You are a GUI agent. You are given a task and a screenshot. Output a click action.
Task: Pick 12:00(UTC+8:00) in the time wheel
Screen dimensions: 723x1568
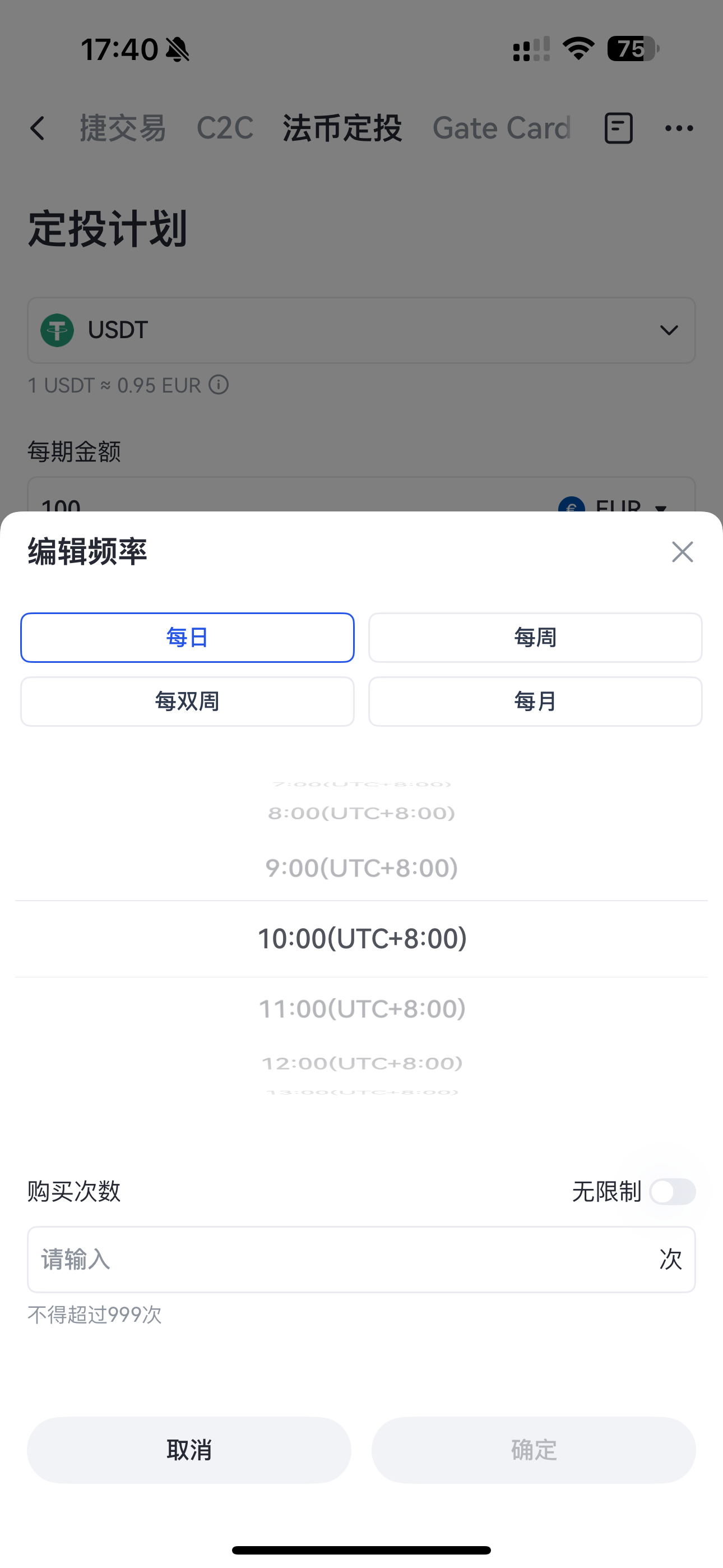[x=361, y=1063]
